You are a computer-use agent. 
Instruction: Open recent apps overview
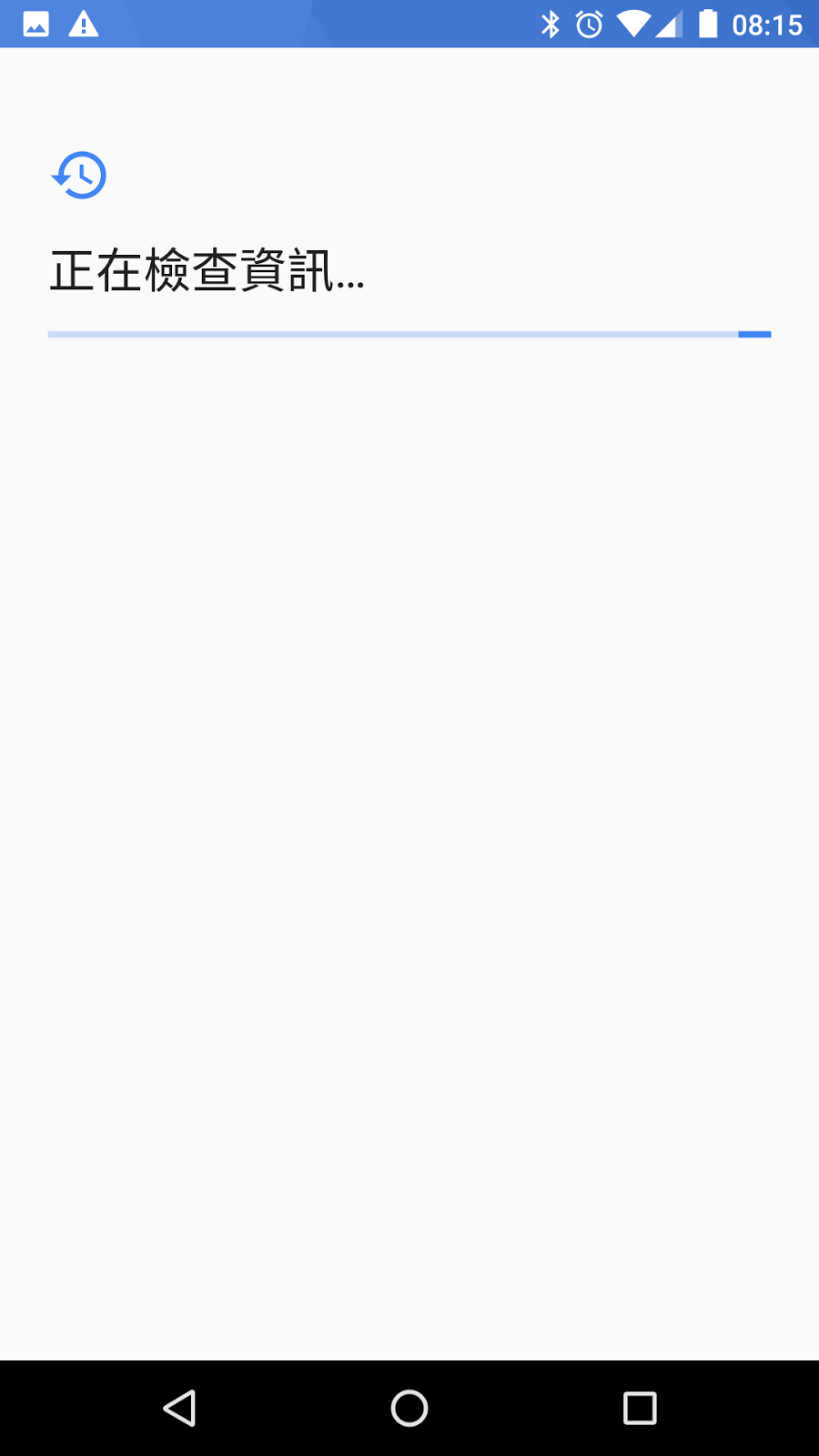tap(640, 1408)
